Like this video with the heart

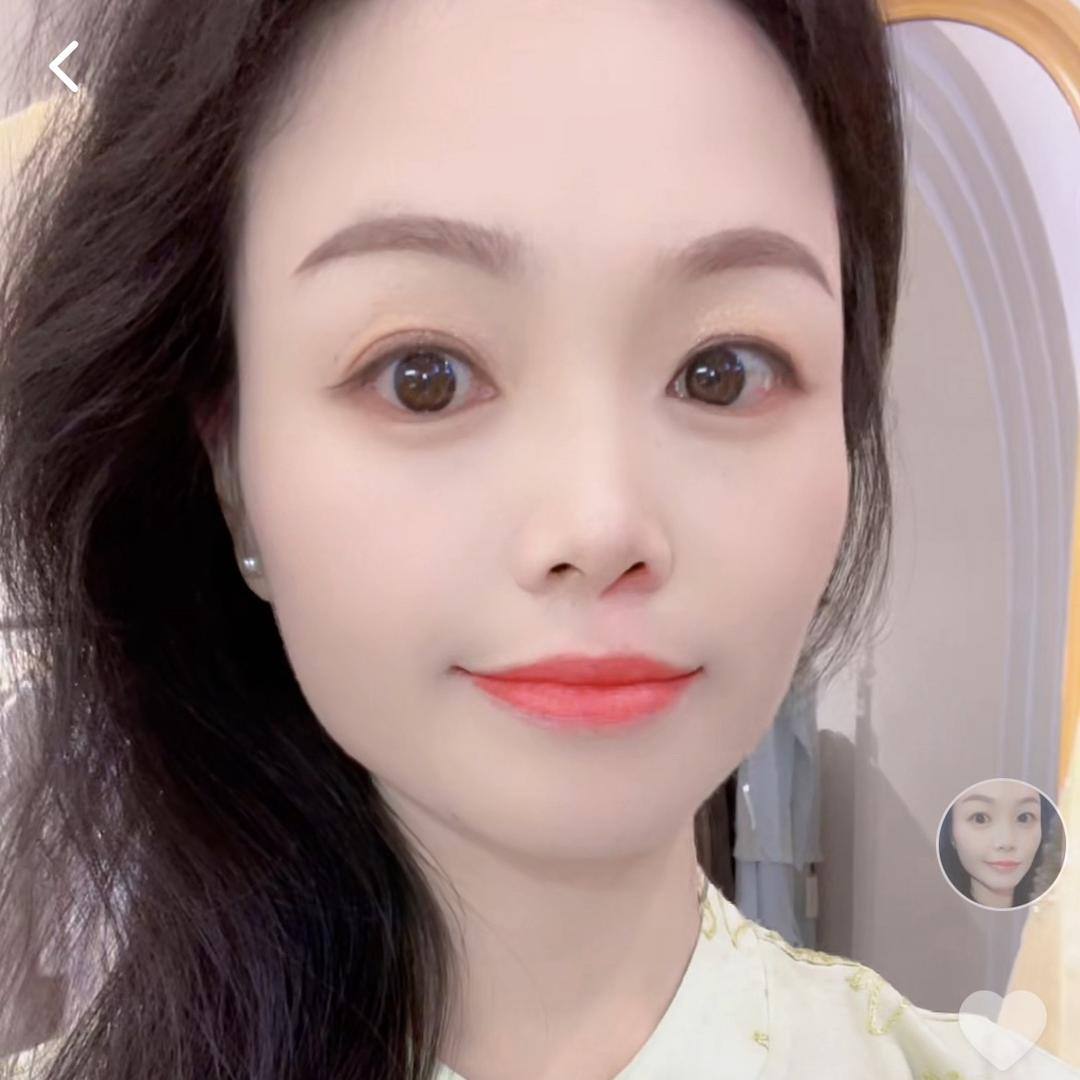click(x=1002, y=1028)
